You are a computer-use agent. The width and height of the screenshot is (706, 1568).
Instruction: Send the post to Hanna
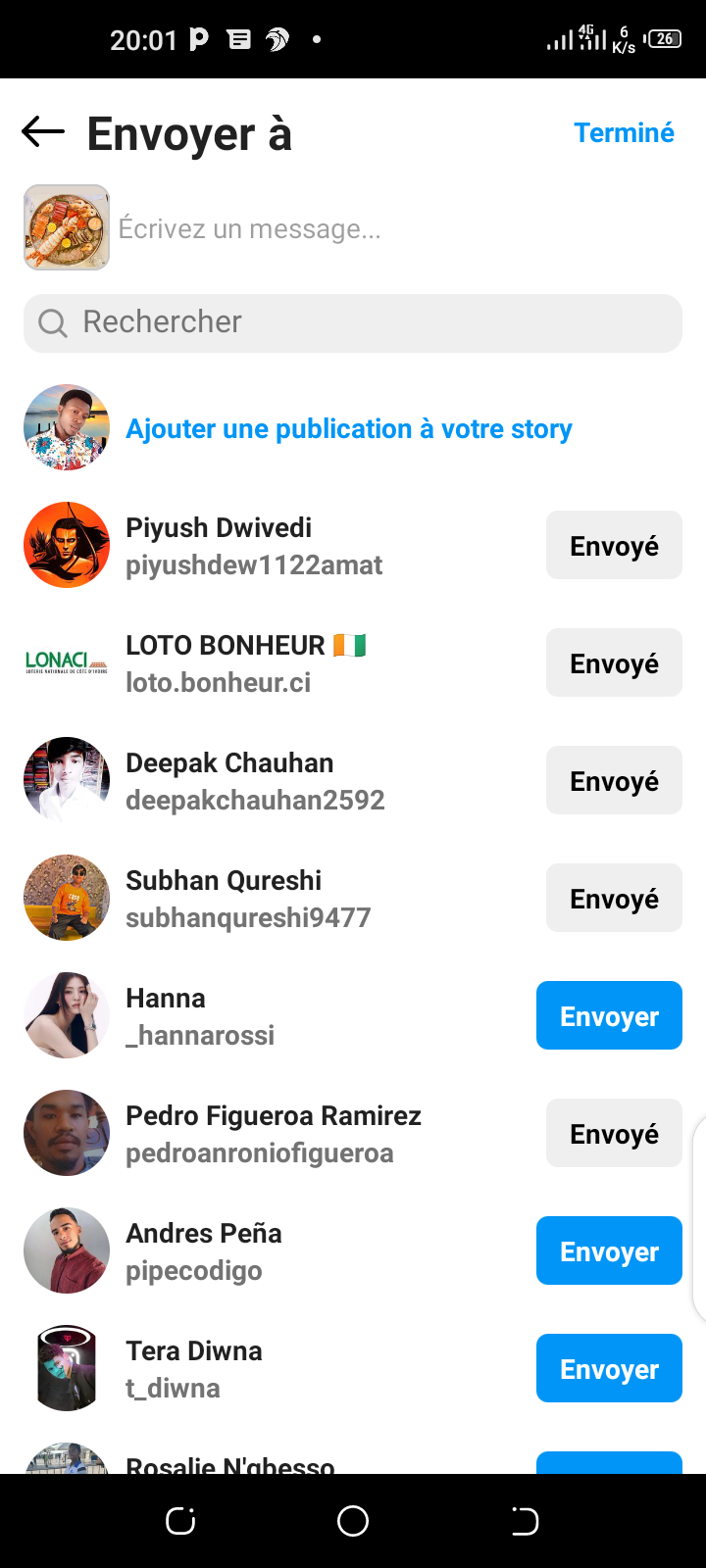[x=609, y=1015]
